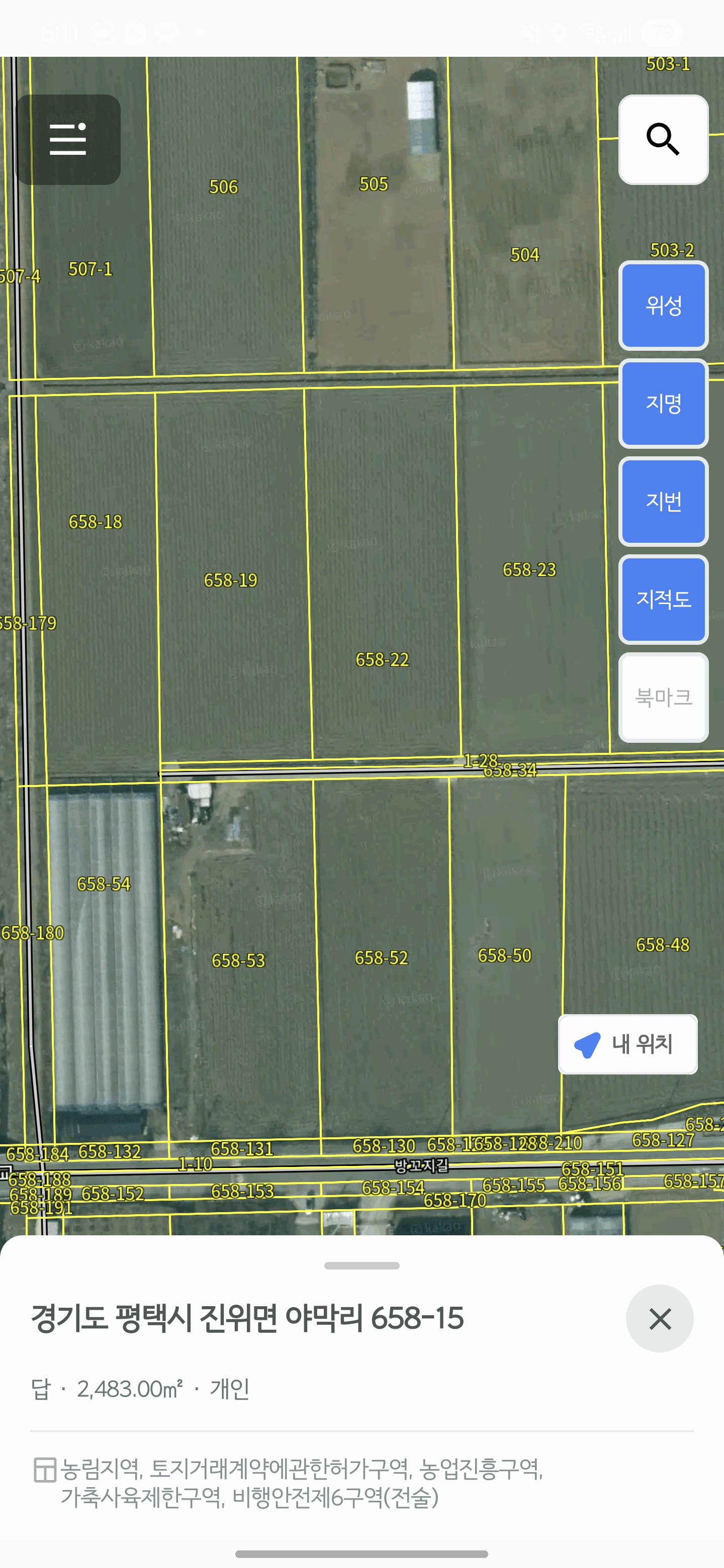724x1568 pixels.
Task: Toggle the 위성 satellite layer
Action: (x=663, y=306)
